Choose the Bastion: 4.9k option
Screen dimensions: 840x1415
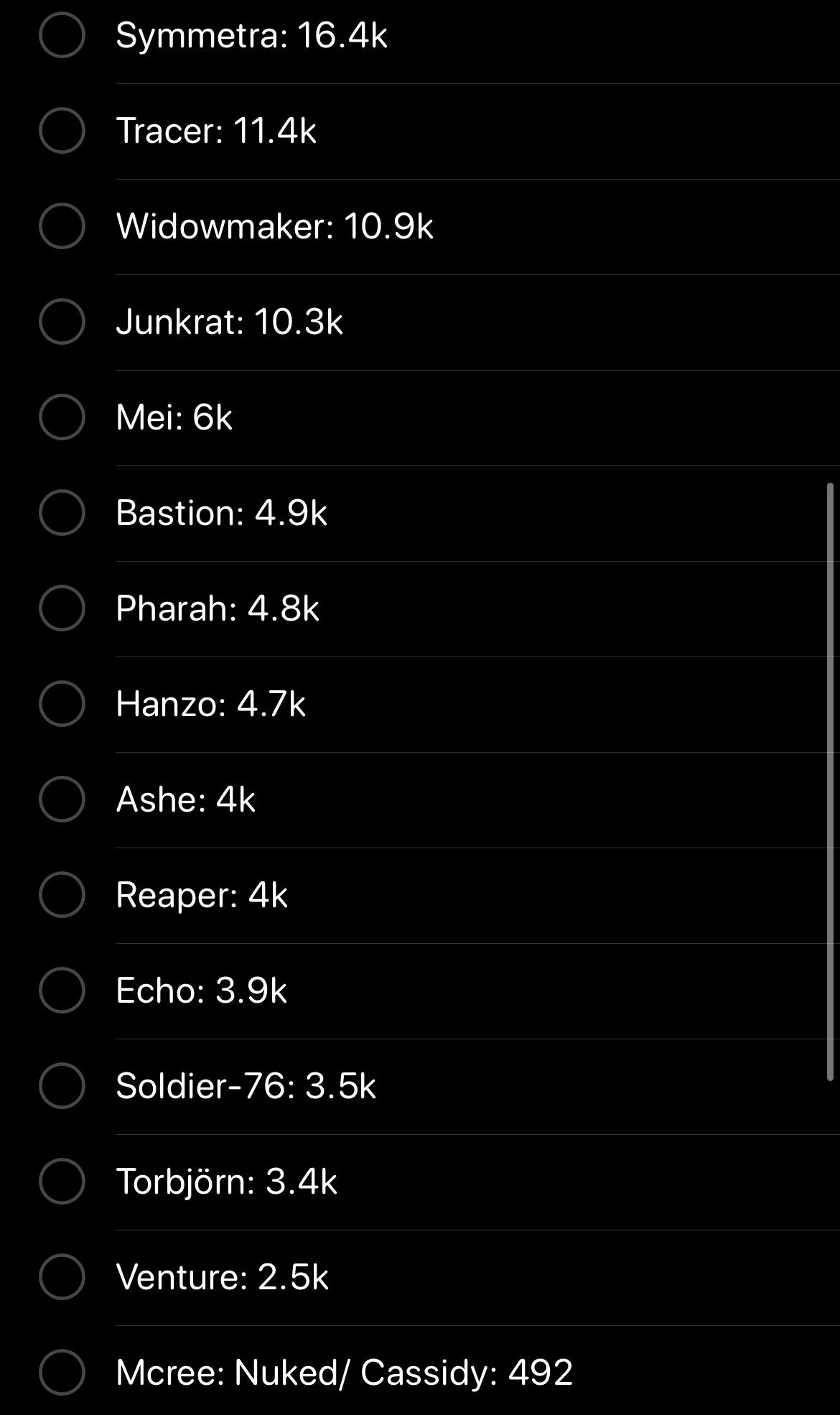click(62, 513)
